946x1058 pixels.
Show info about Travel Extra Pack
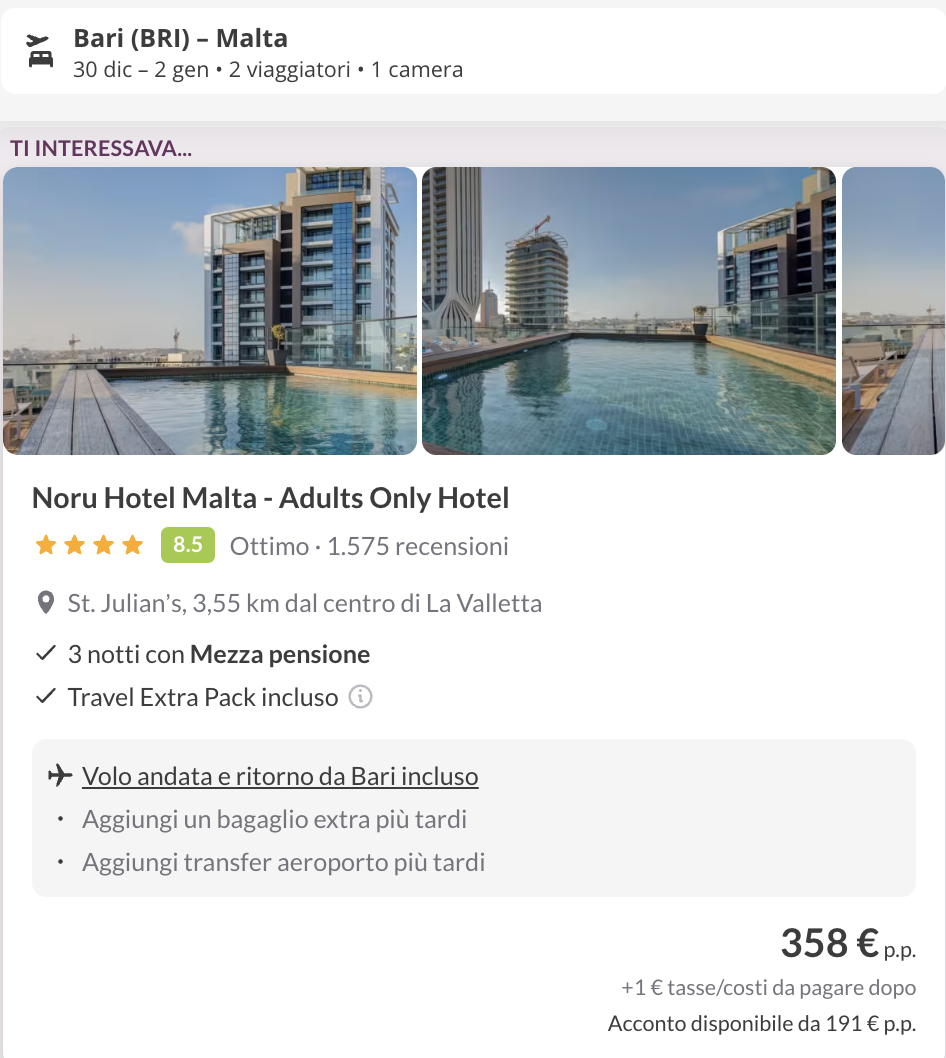(x=360, y=697)
